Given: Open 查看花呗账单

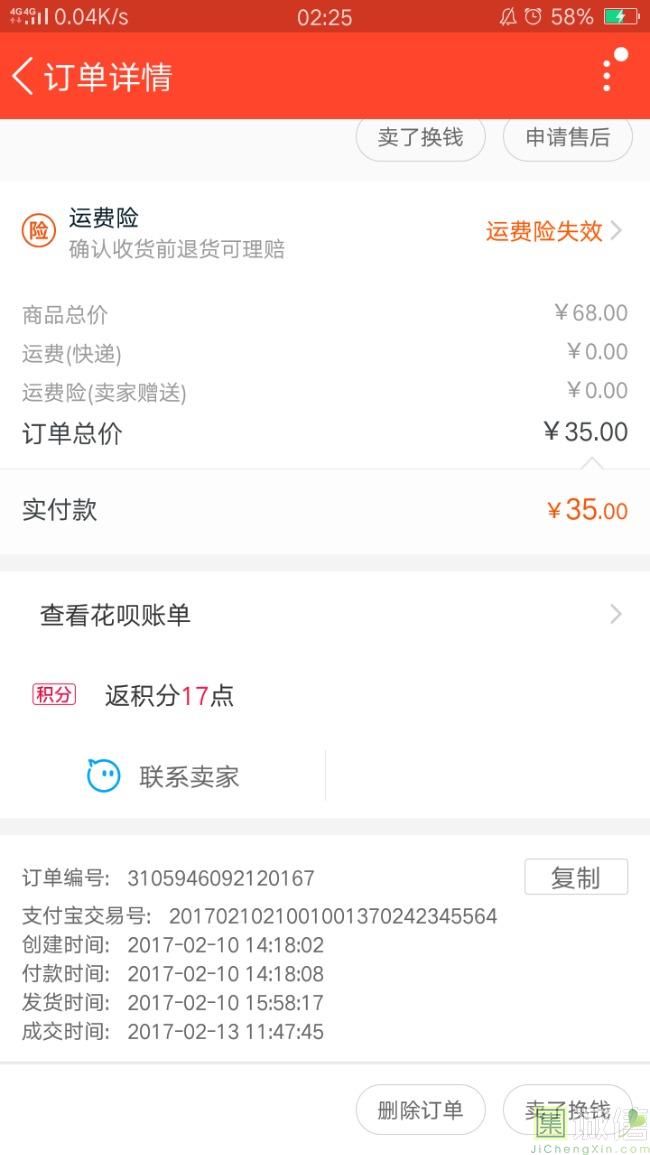Looking at the screenshot, I should pyautogui.click(x=325, y=614).
